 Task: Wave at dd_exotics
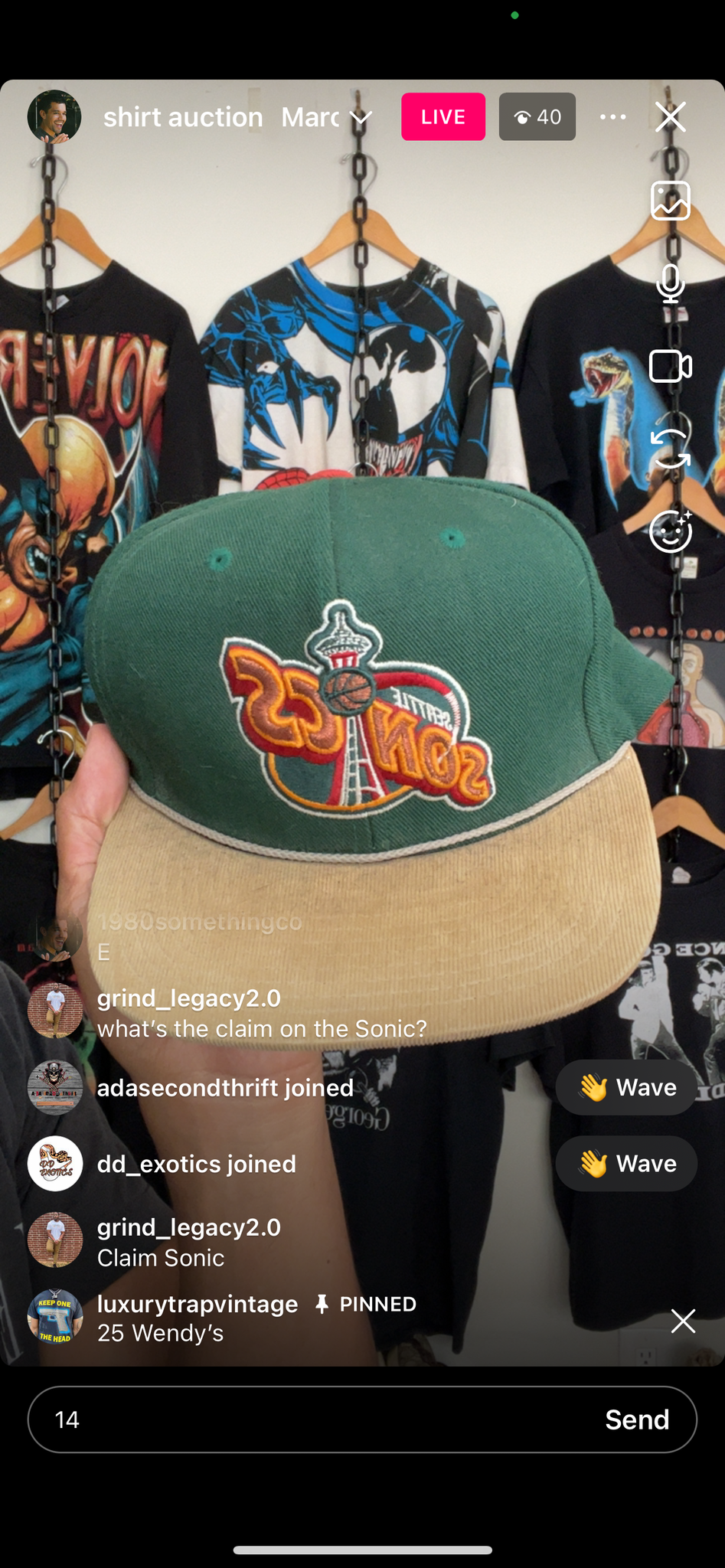[625, 1164]
